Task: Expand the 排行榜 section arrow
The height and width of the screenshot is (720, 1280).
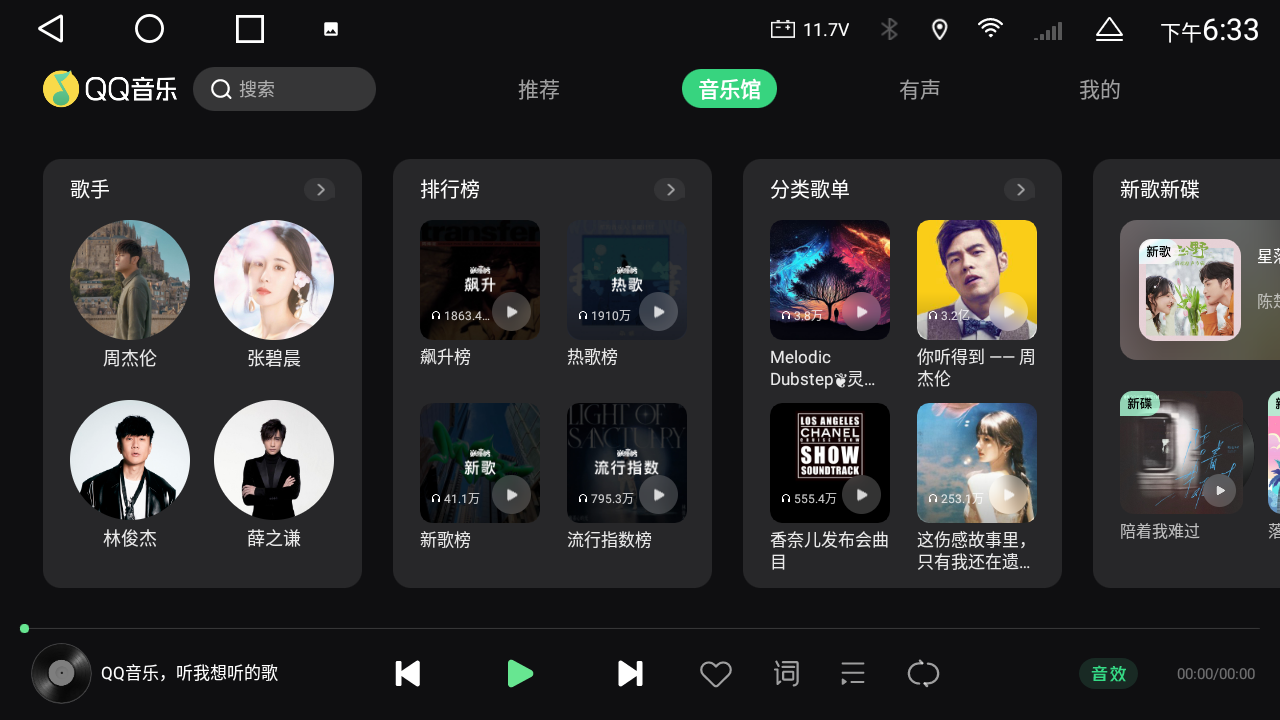Action: (670, 190)
